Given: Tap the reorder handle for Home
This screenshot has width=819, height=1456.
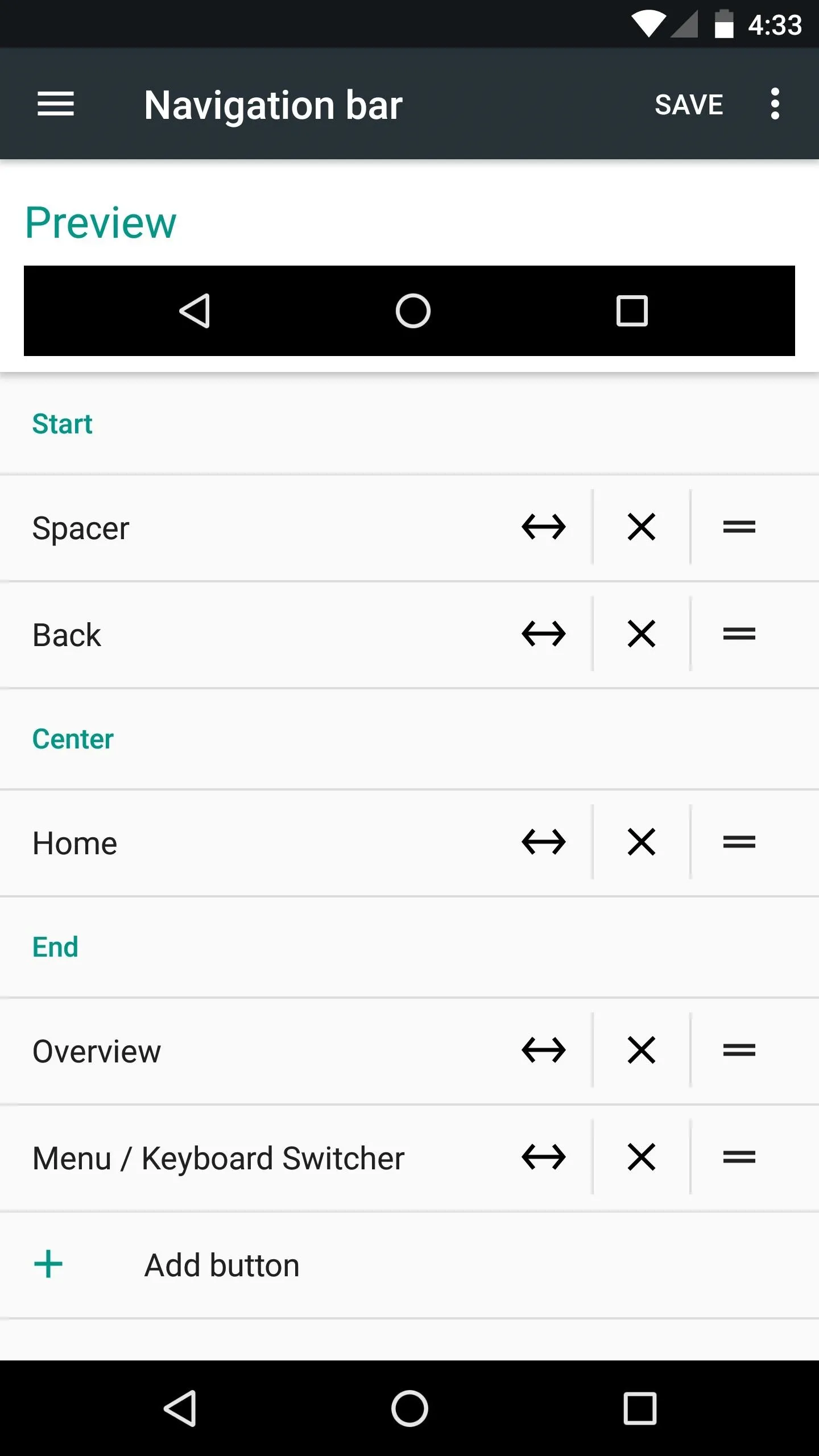Looking at the screenshot, I should coord(739,842).
